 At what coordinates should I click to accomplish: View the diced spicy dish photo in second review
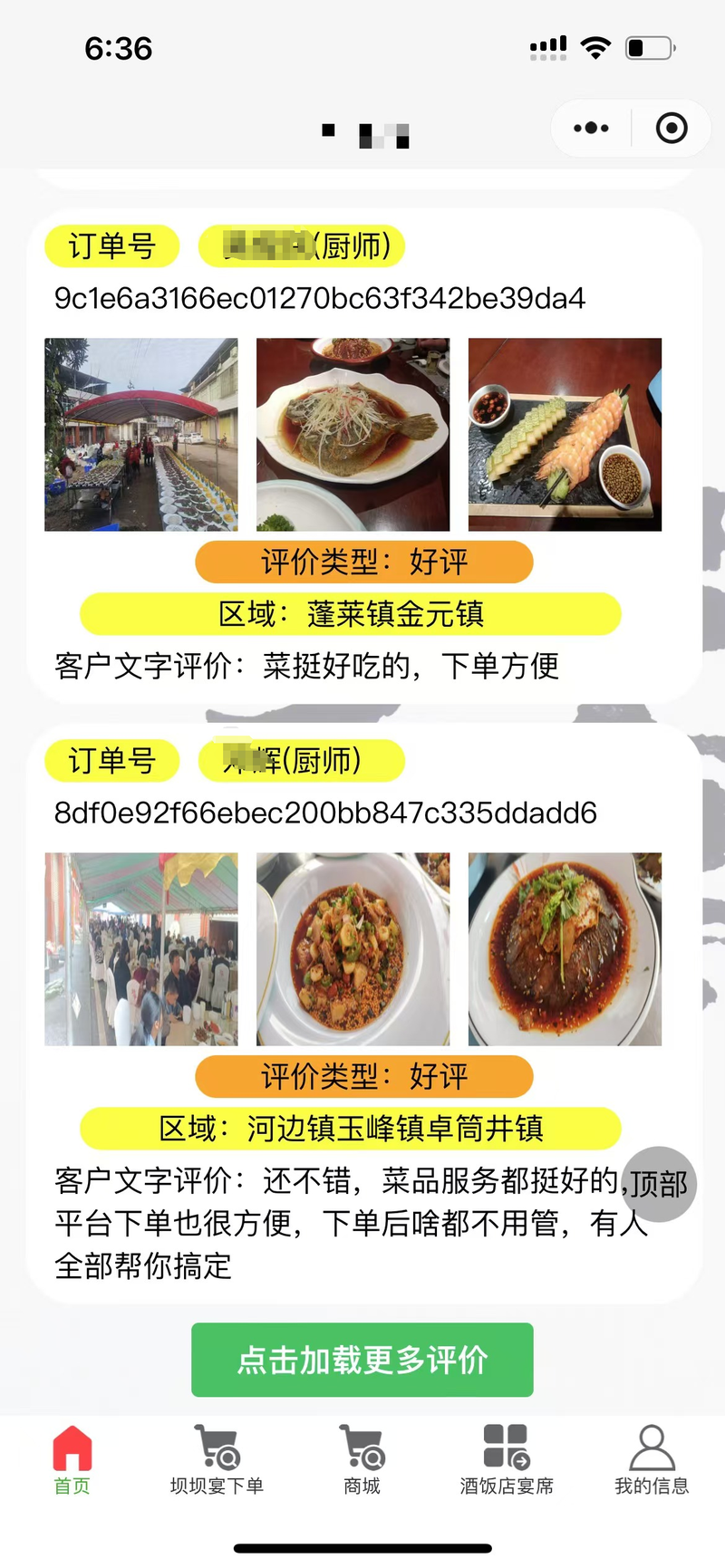(353, 949)
